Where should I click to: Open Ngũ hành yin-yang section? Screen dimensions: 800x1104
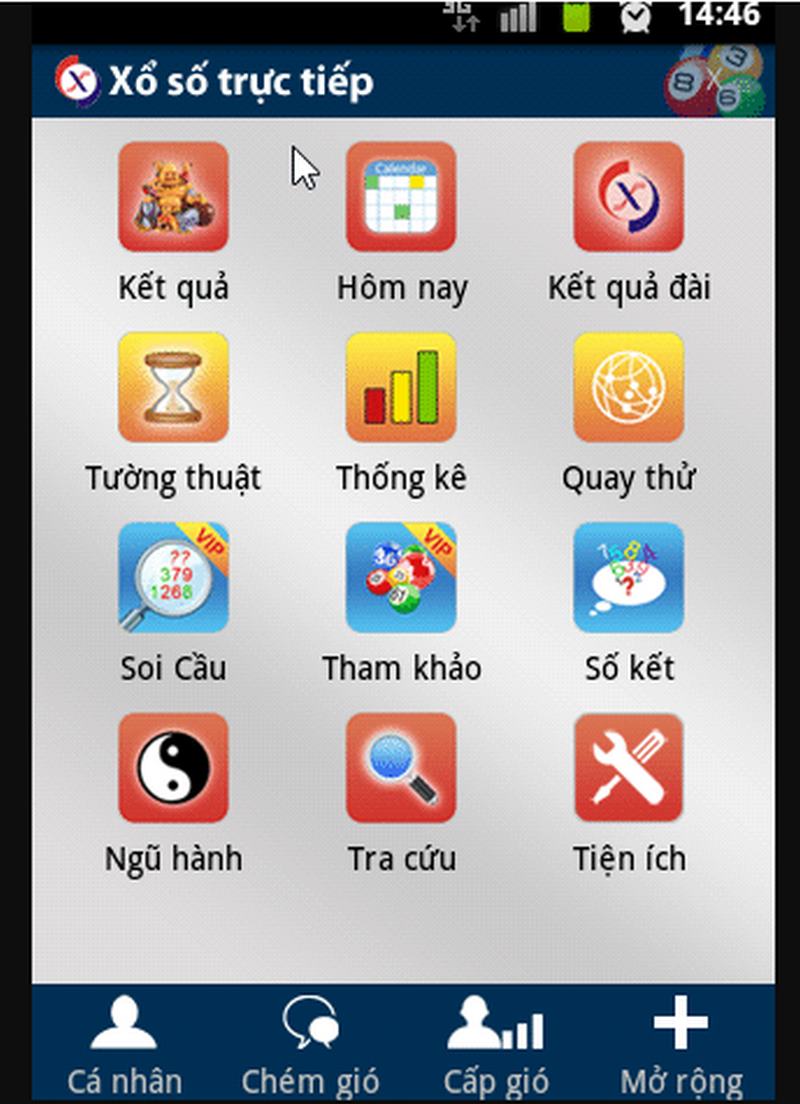pos(173,768)
